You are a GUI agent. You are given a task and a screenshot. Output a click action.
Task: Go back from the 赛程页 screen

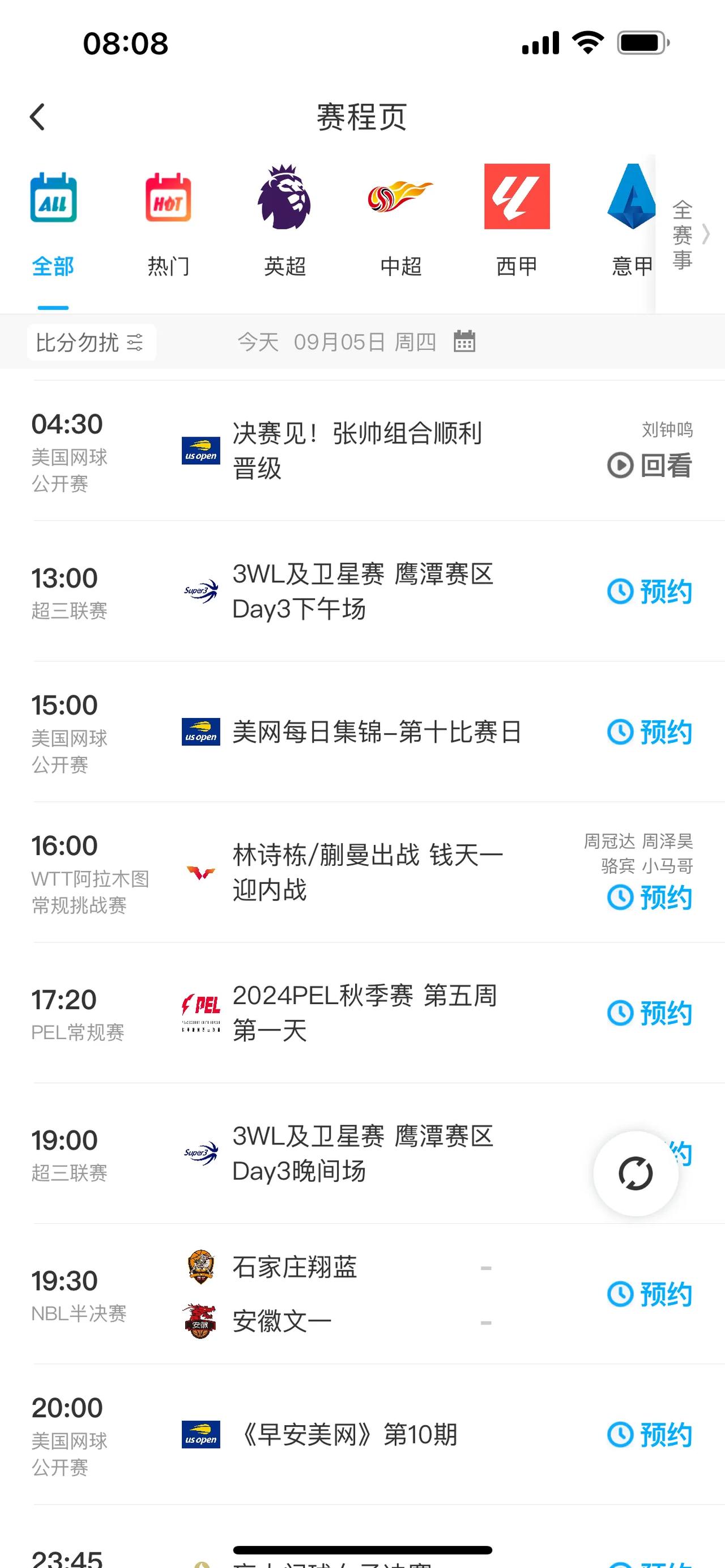(38, 117)
